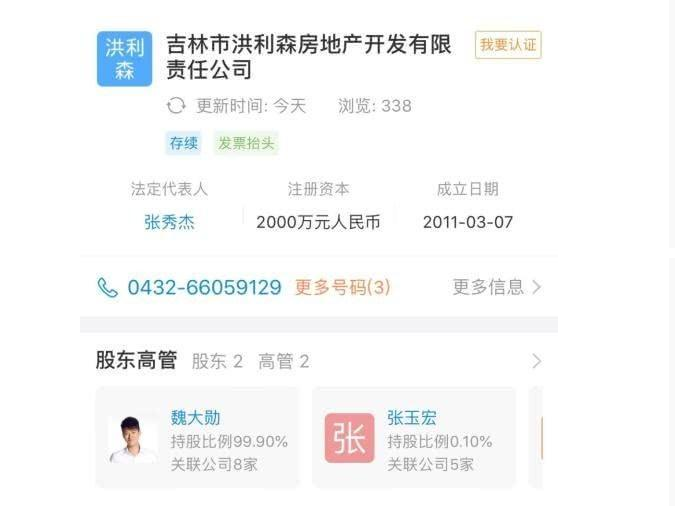Open legal representative 张秀杰

tap(169, 222)
